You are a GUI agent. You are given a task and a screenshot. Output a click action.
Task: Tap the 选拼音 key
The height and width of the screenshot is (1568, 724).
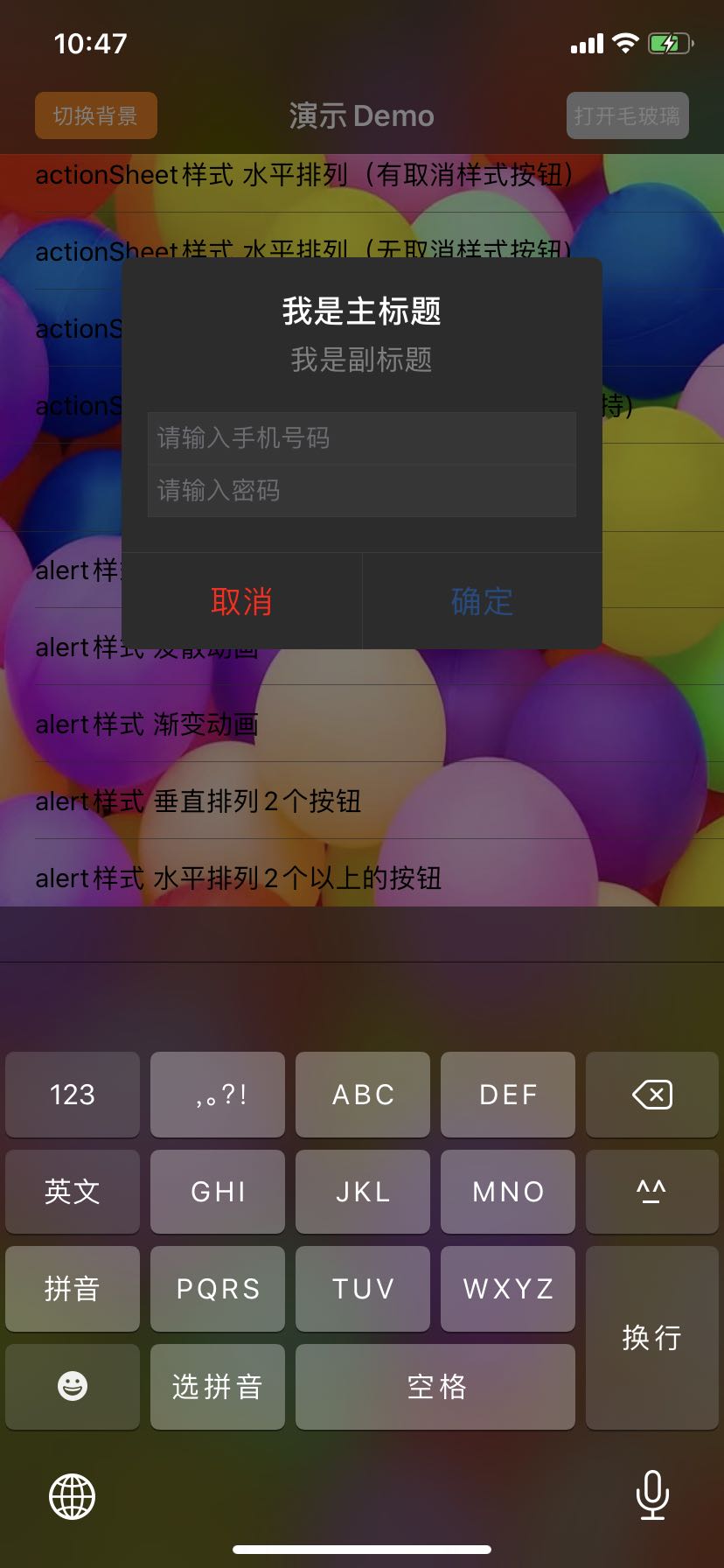pos(218,1386)
